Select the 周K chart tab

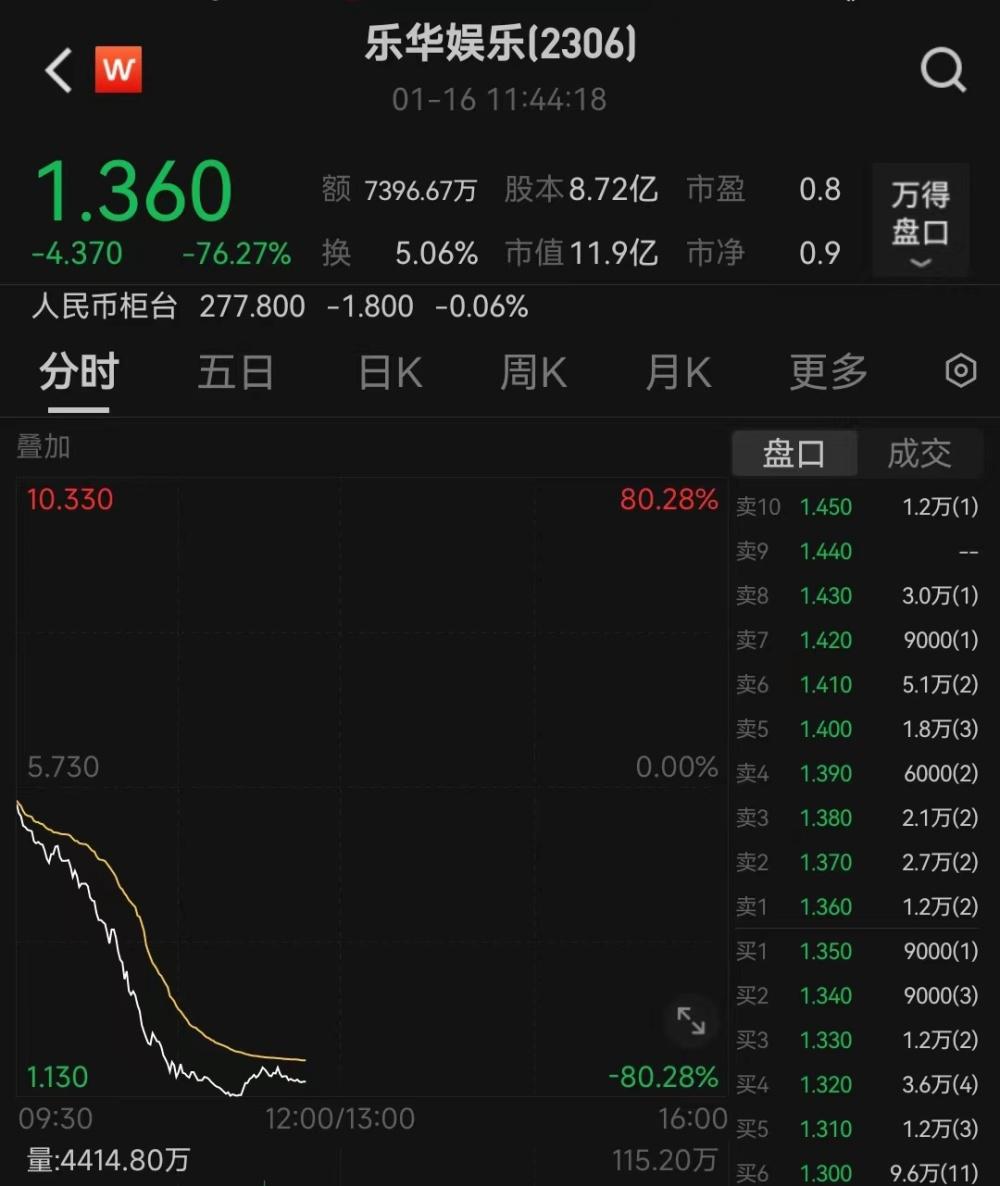533,373
